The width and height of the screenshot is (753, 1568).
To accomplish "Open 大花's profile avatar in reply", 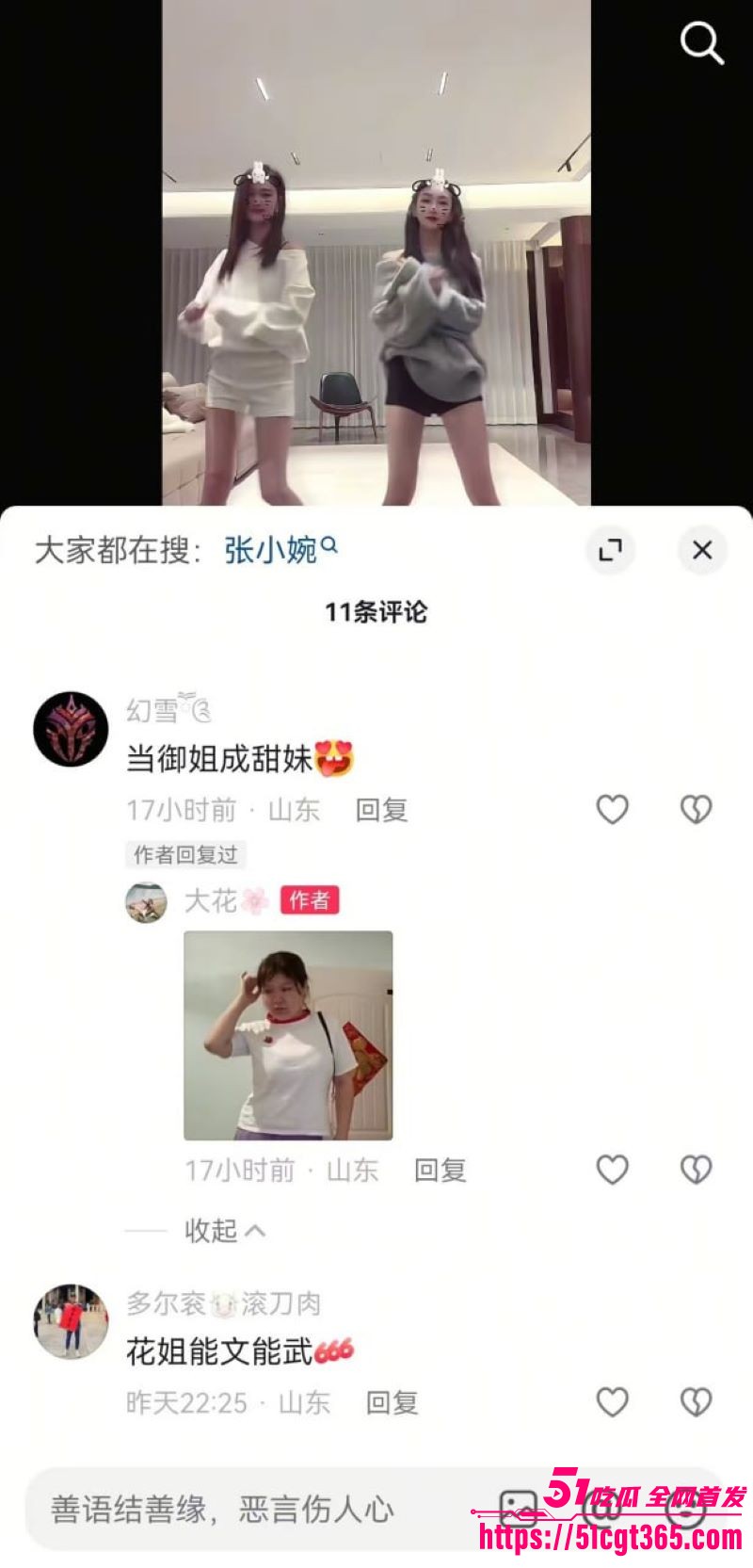I will point(146,902).
